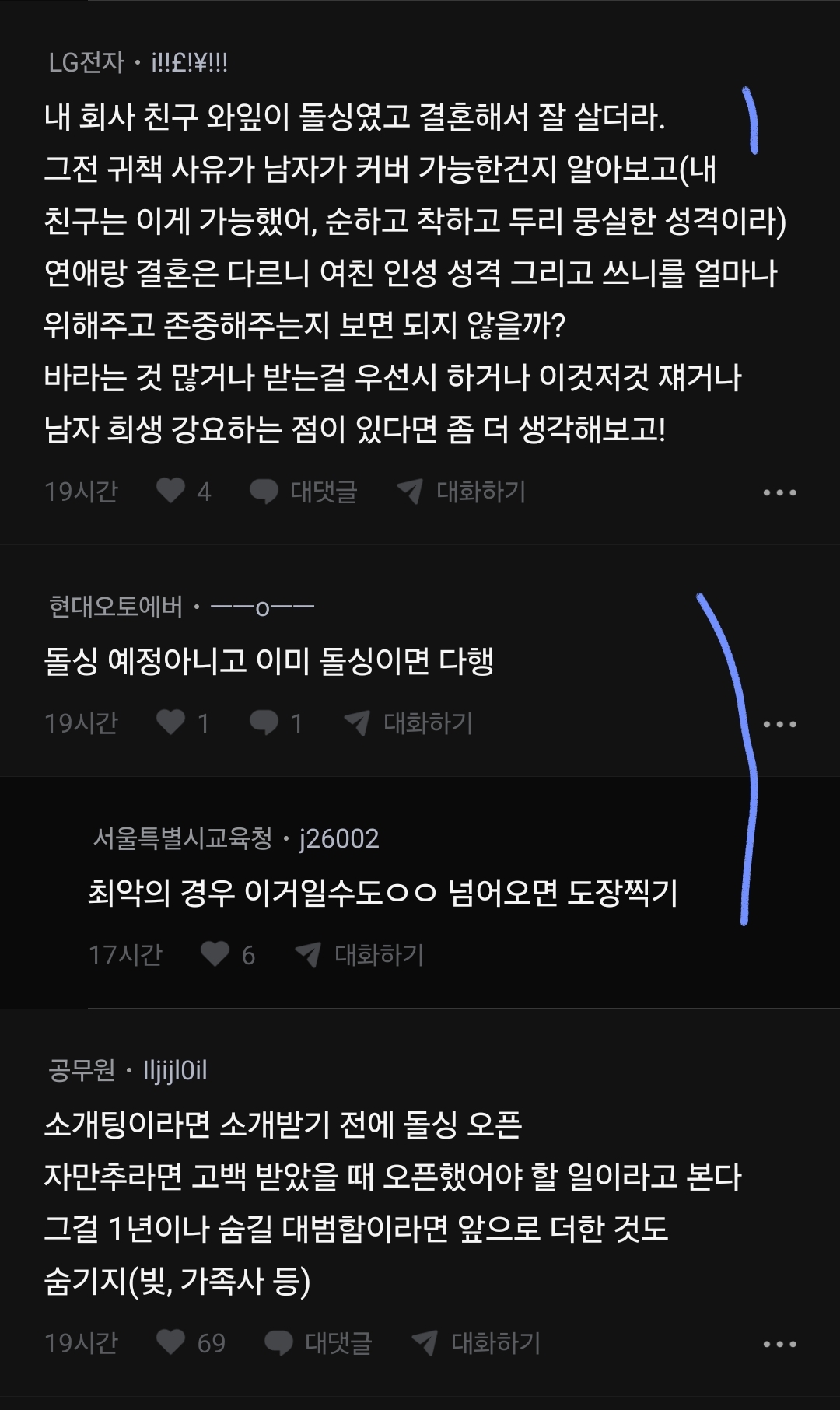Reply to the LG전자 user's comment

pos(304,491)
